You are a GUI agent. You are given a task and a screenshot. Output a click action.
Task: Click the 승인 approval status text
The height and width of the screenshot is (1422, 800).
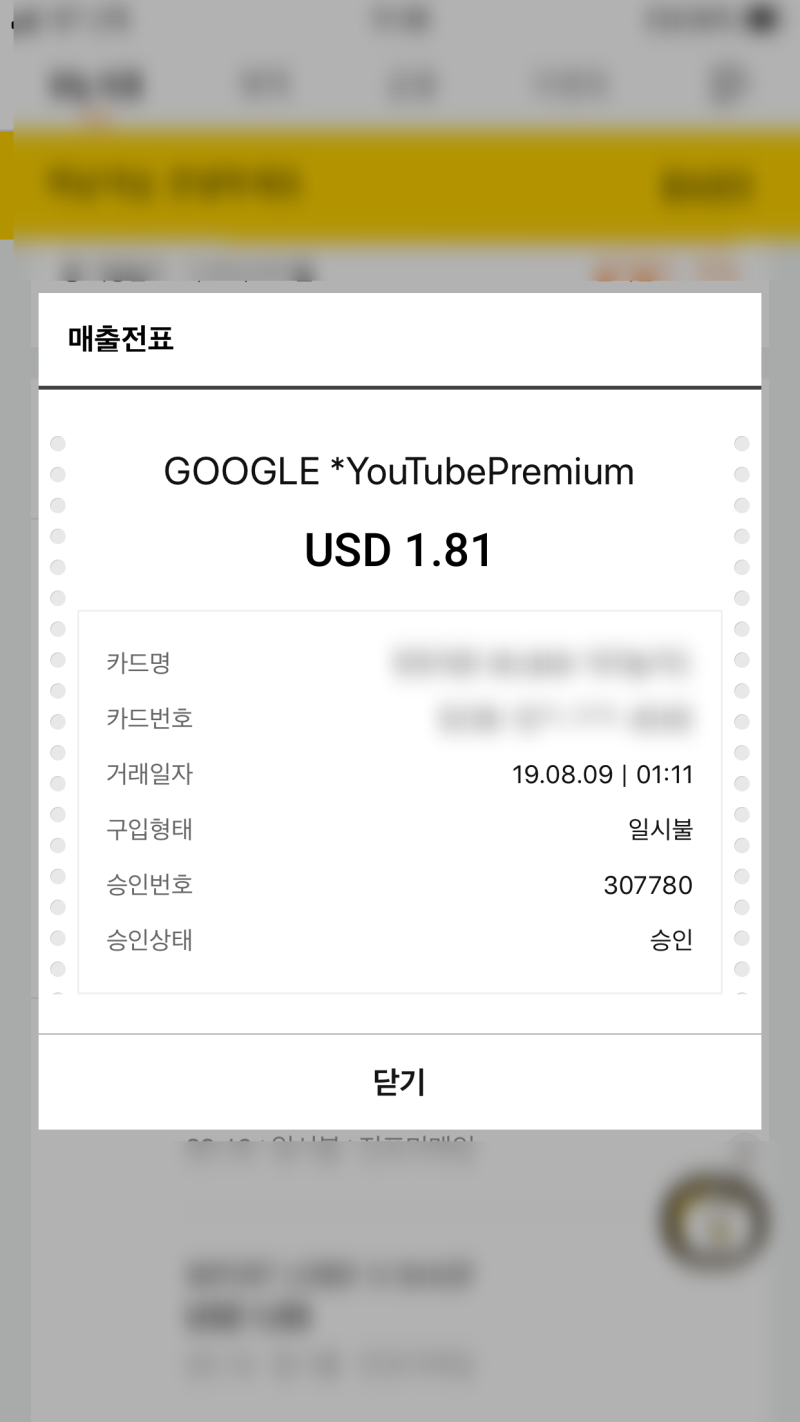[x=670, y=940]
